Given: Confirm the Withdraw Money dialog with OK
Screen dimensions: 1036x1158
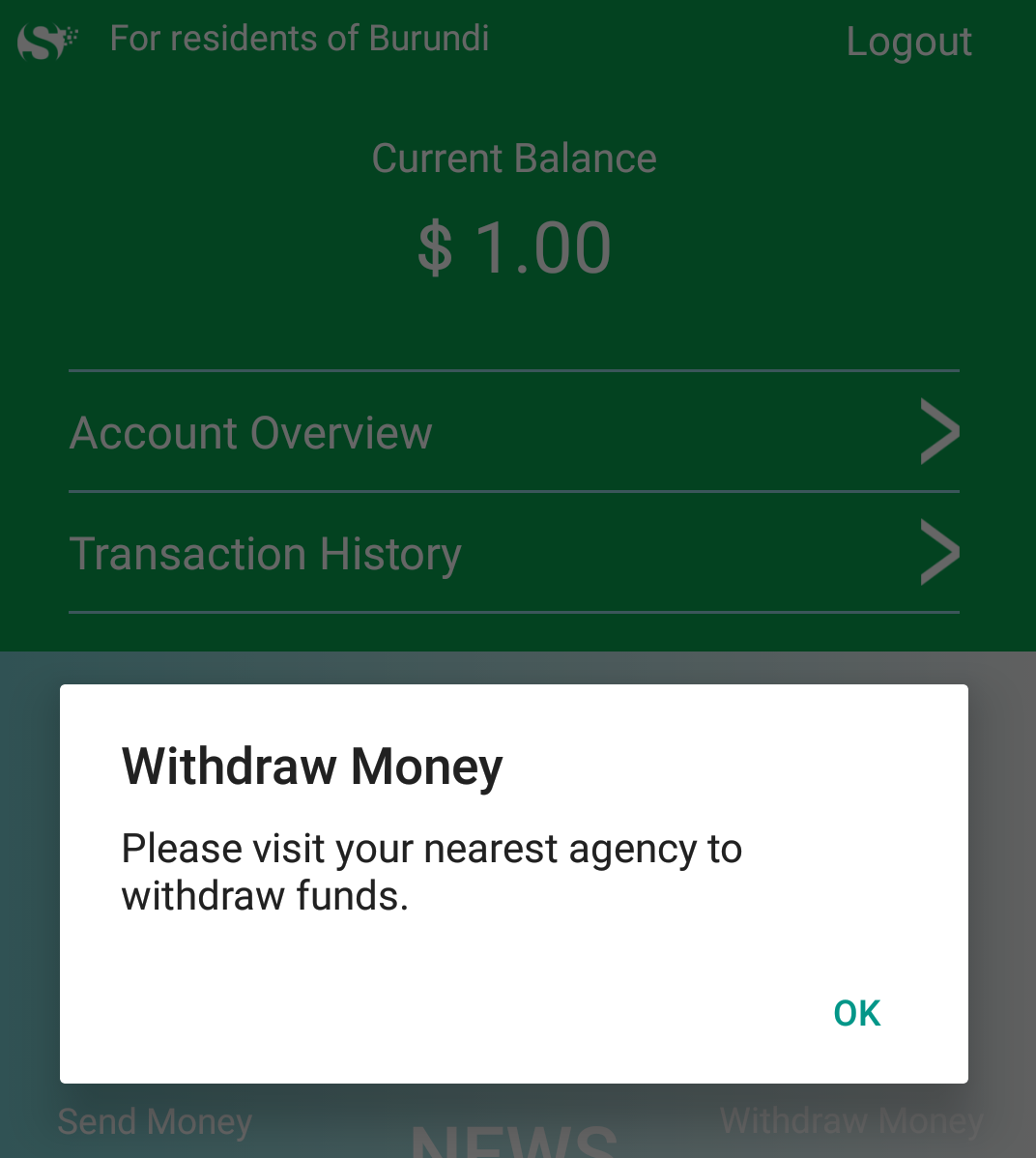Looking at the screenshot, I should tap(856, 1013).
